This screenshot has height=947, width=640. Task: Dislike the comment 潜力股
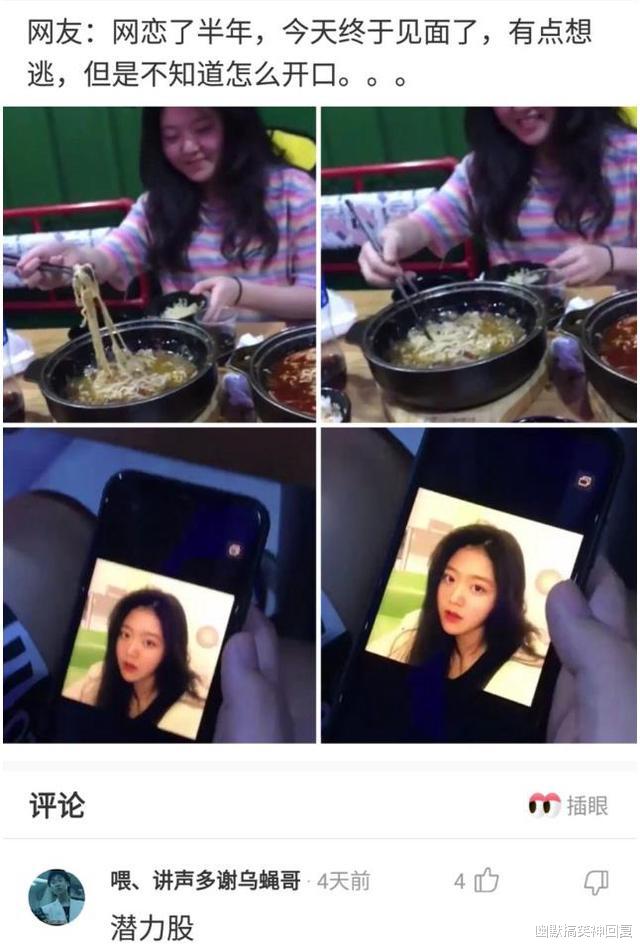(x=596, y=881)
